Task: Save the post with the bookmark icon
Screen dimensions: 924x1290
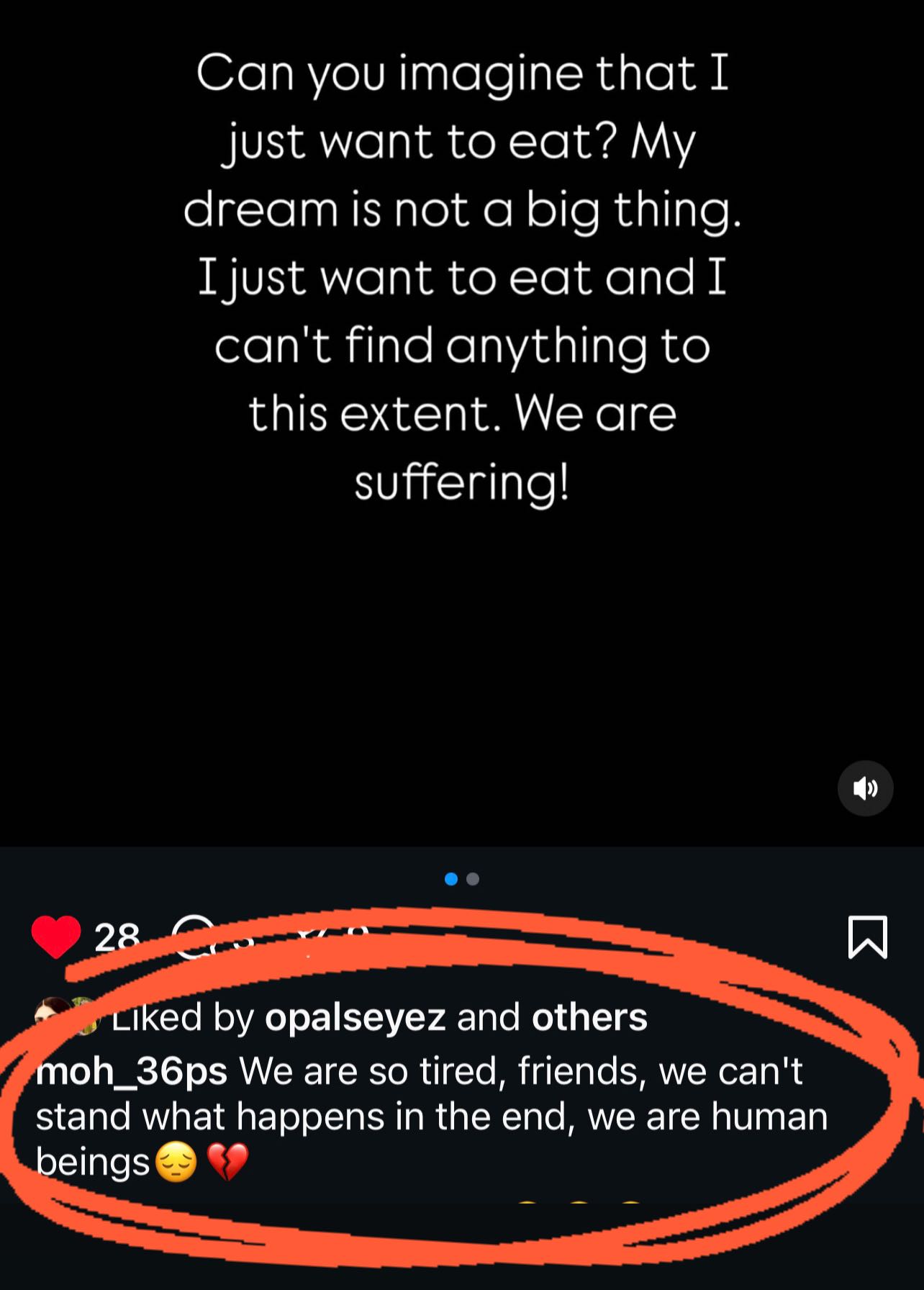Action: tap(867, 937)
